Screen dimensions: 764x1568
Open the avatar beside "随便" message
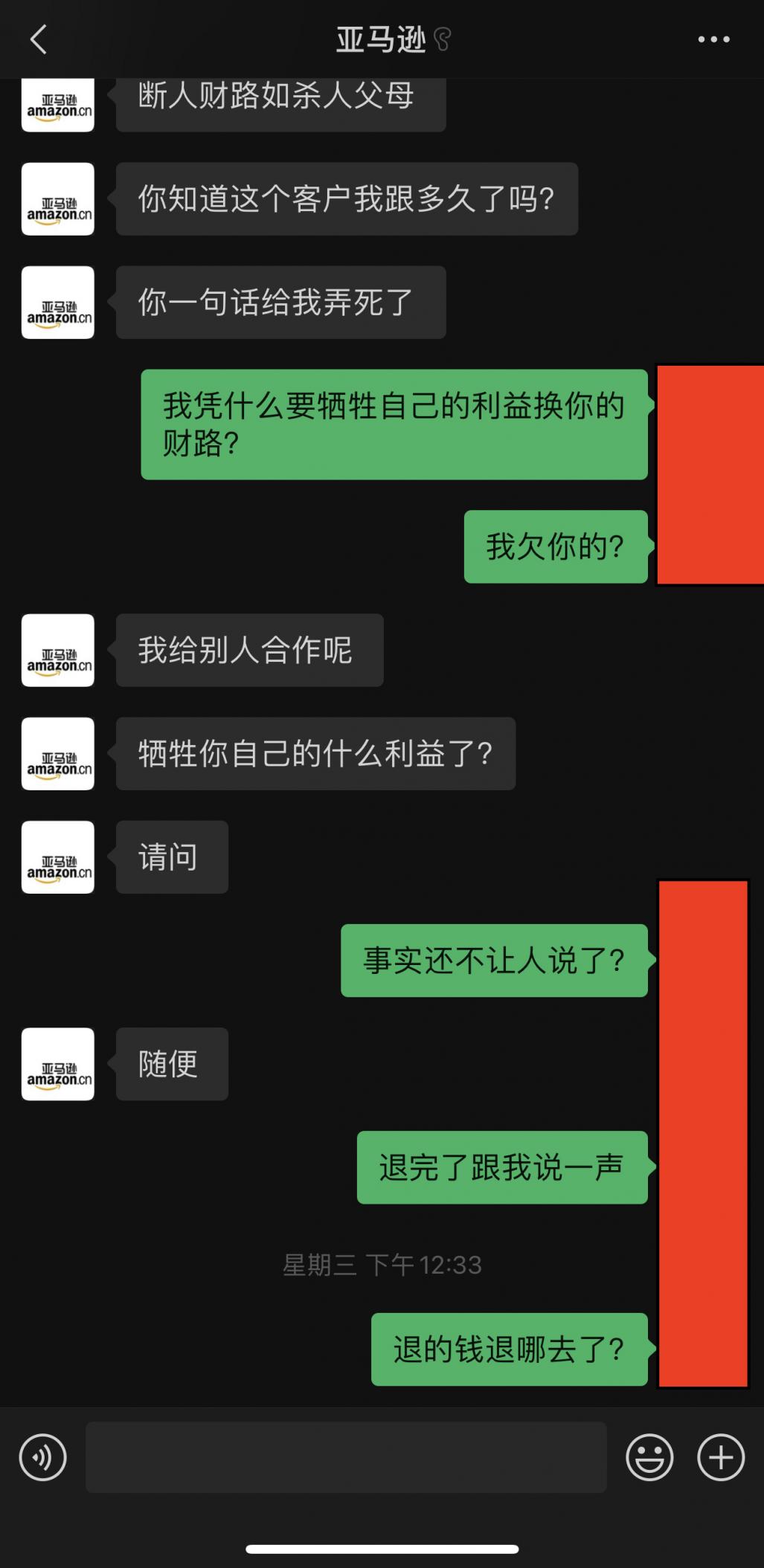58,1064
